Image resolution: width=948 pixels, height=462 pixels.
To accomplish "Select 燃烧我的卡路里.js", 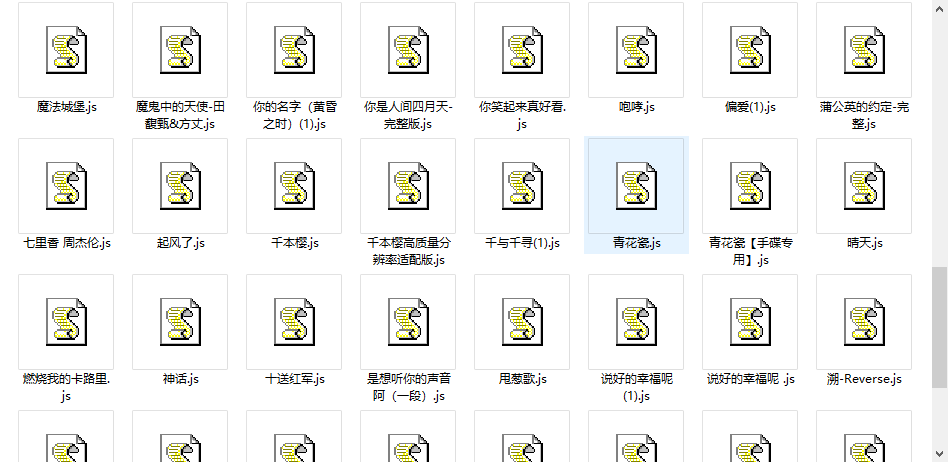I will point(66,323).
